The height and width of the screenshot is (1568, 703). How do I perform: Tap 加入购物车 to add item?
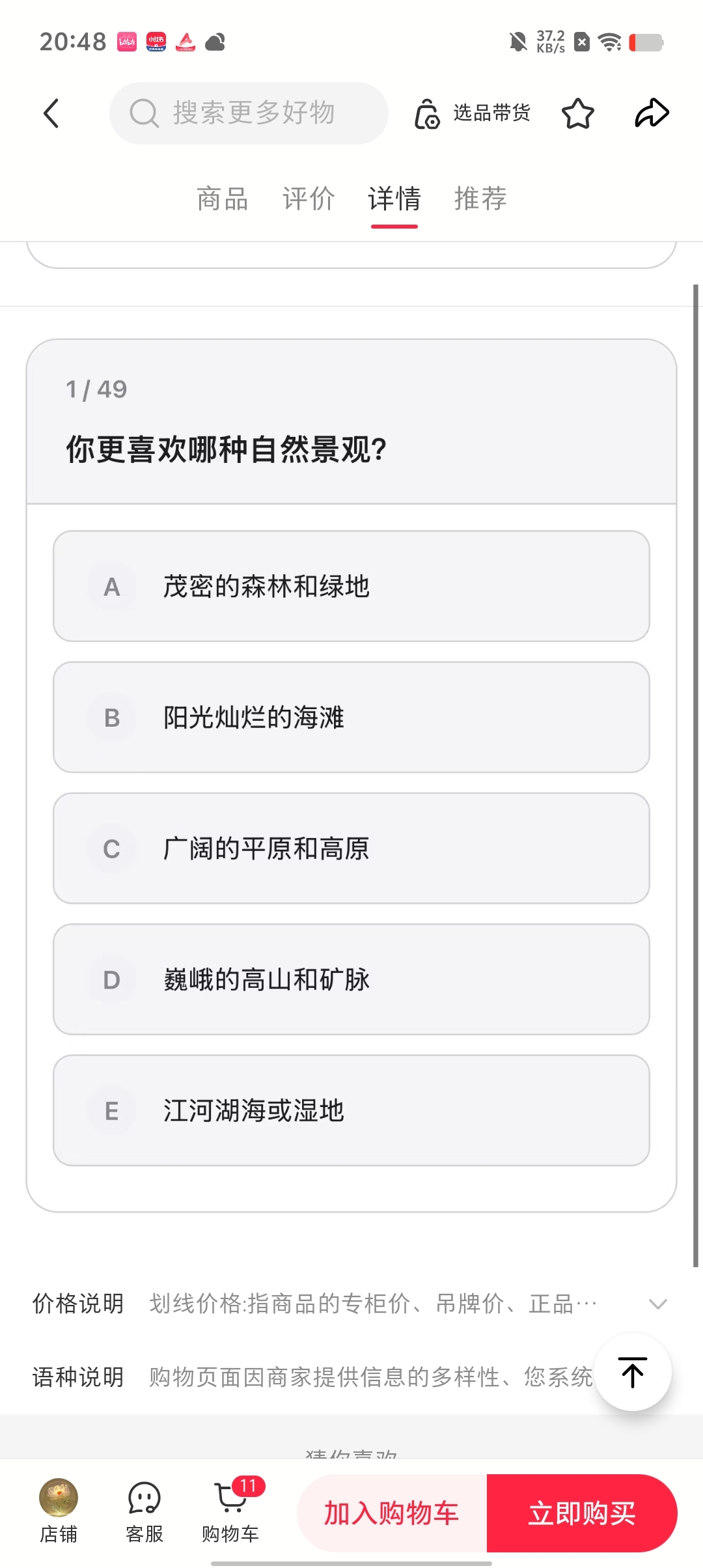point(392,1513)
